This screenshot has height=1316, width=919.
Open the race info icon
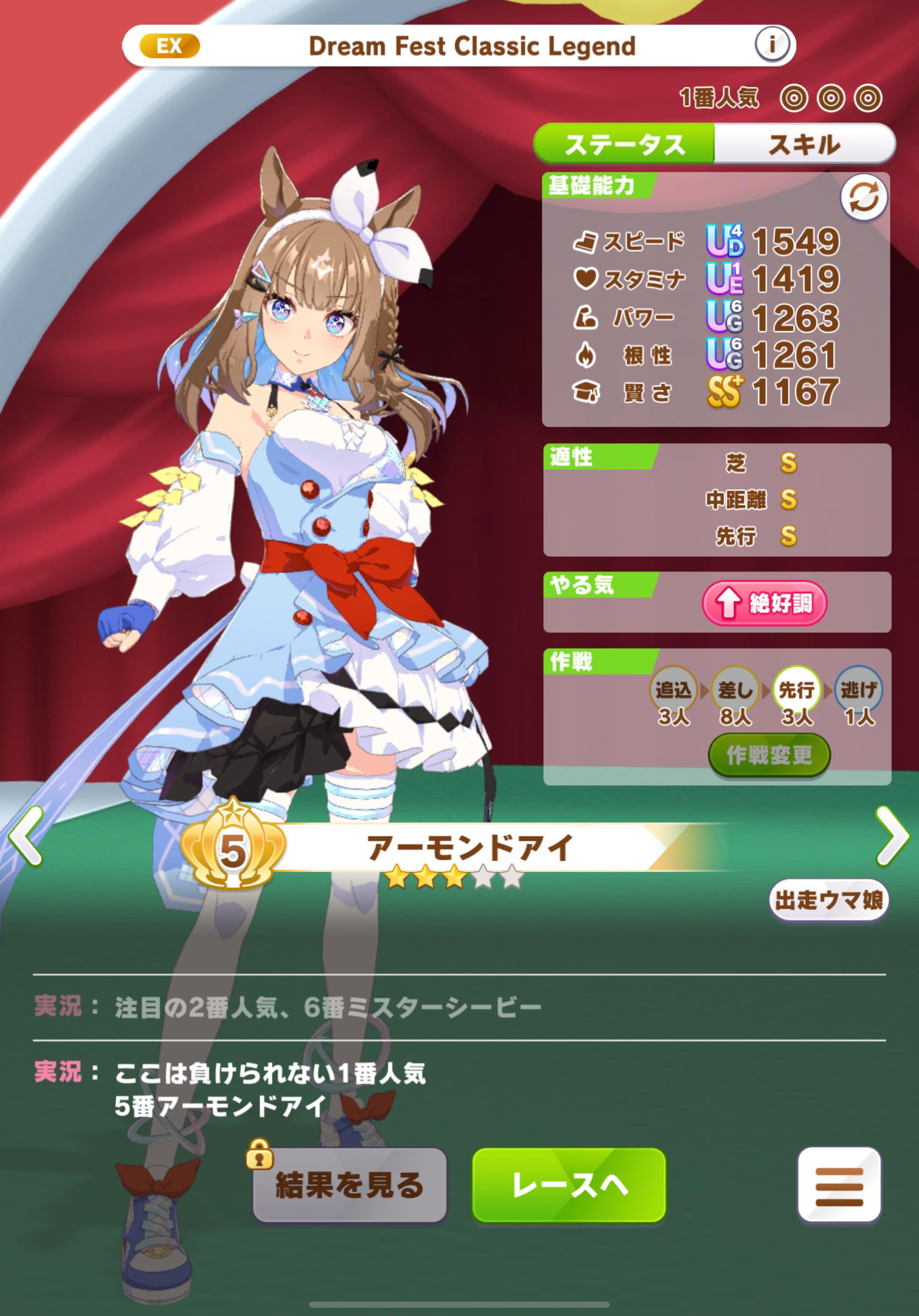(772, 45)
